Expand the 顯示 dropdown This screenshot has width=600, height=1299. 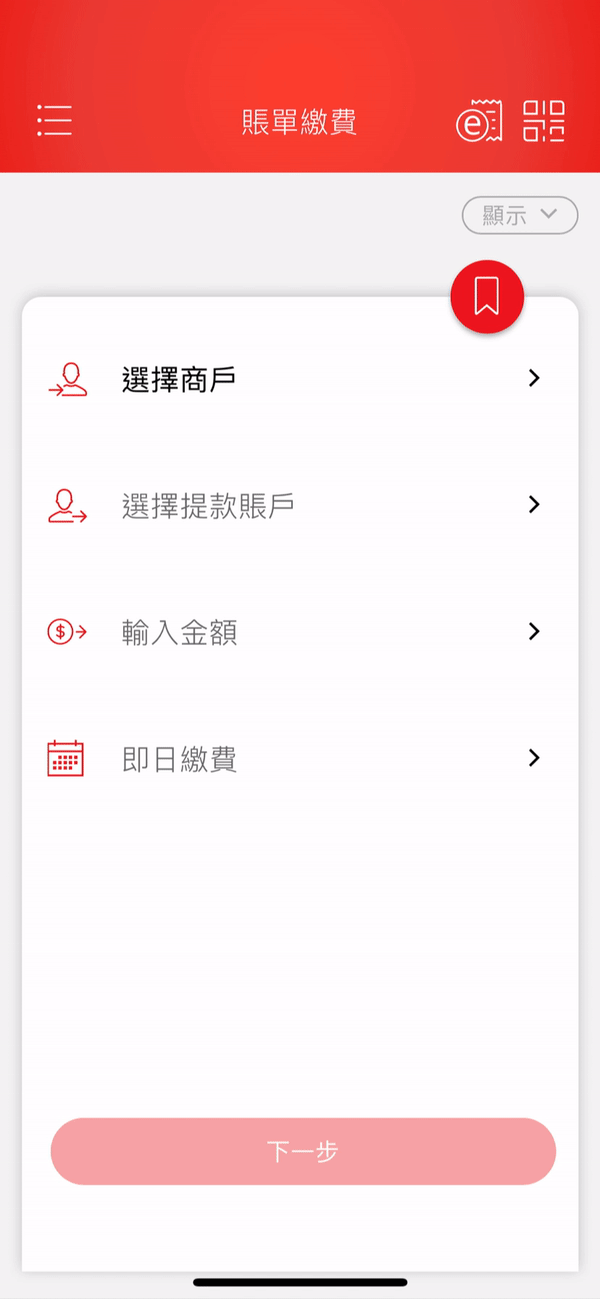520,215
